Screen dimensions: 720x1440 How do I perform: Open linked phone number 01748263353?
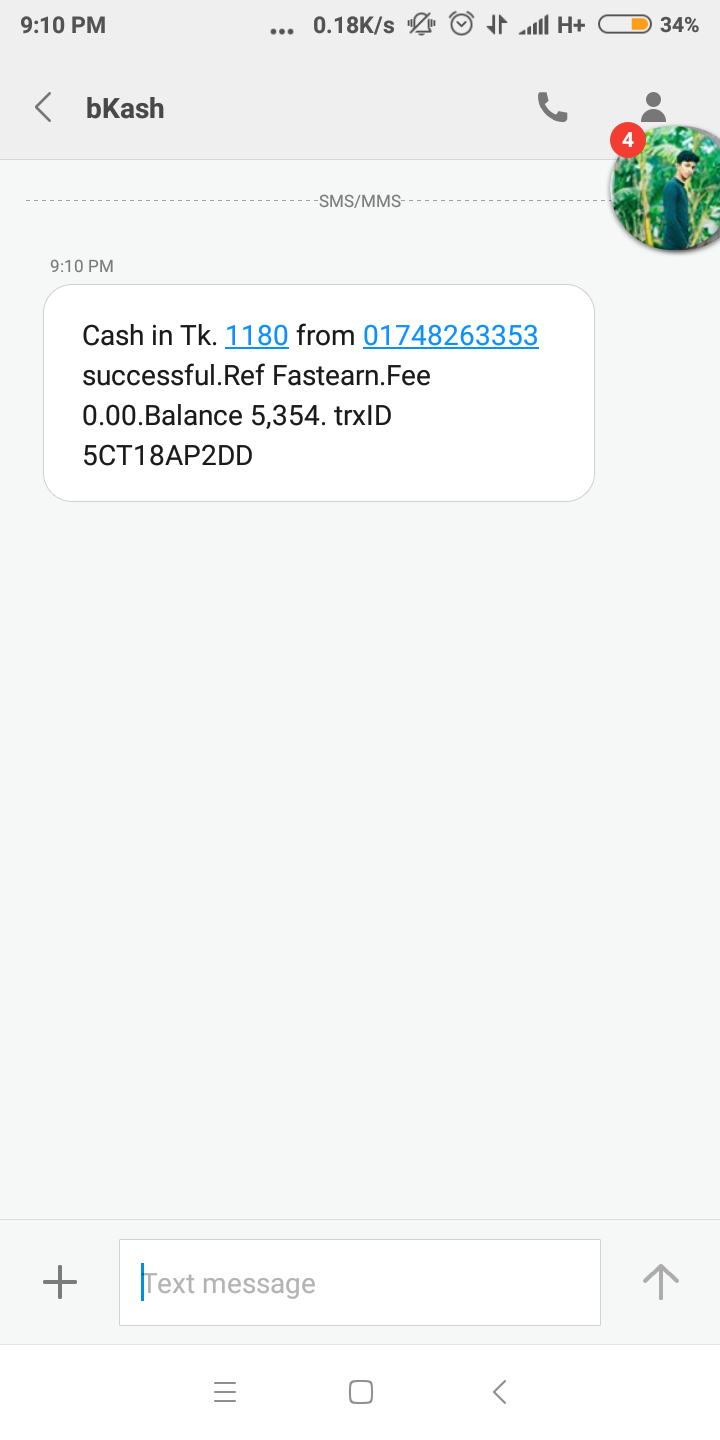450,336
